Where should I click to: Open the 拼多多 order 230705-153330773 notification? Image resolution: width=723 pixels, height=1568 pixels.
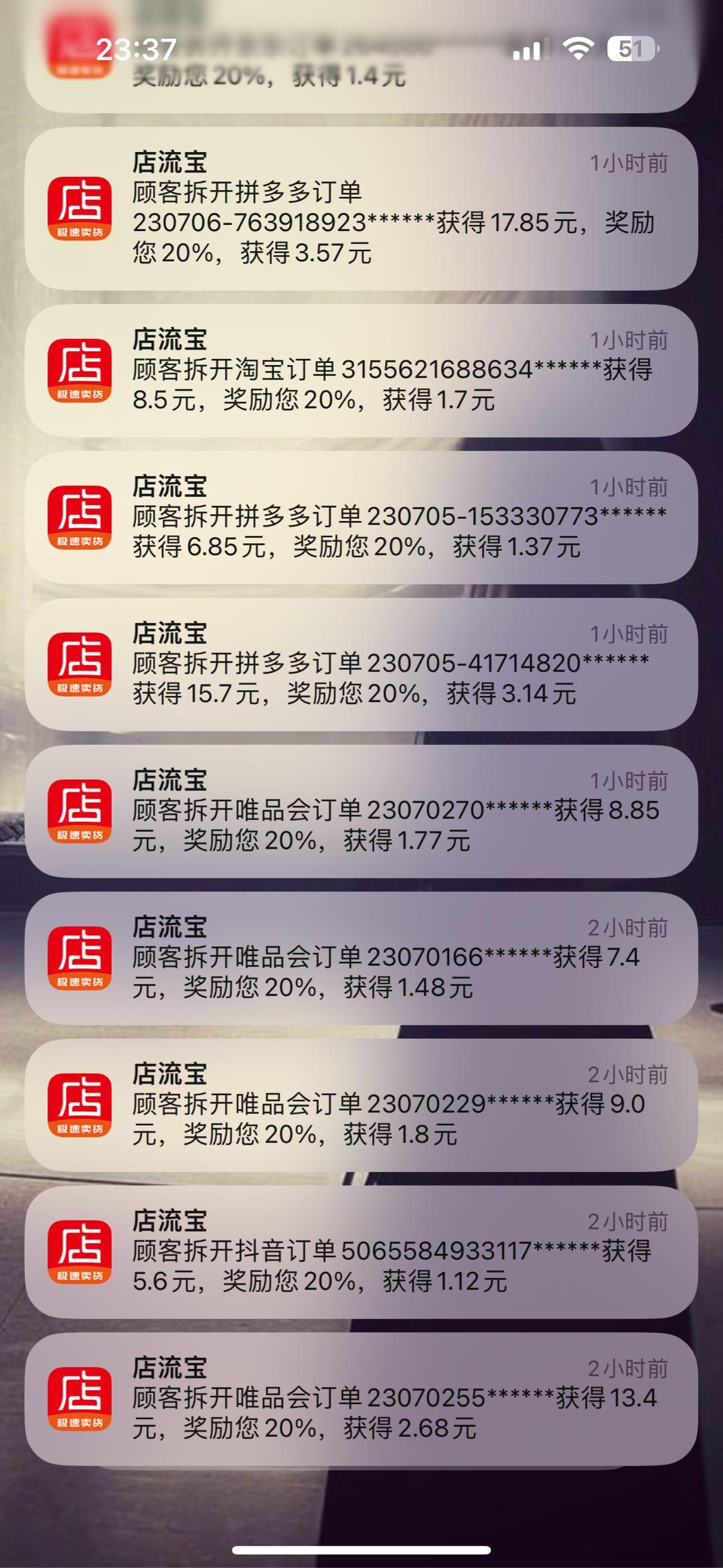pyautogui.click(x=361, y=517)
